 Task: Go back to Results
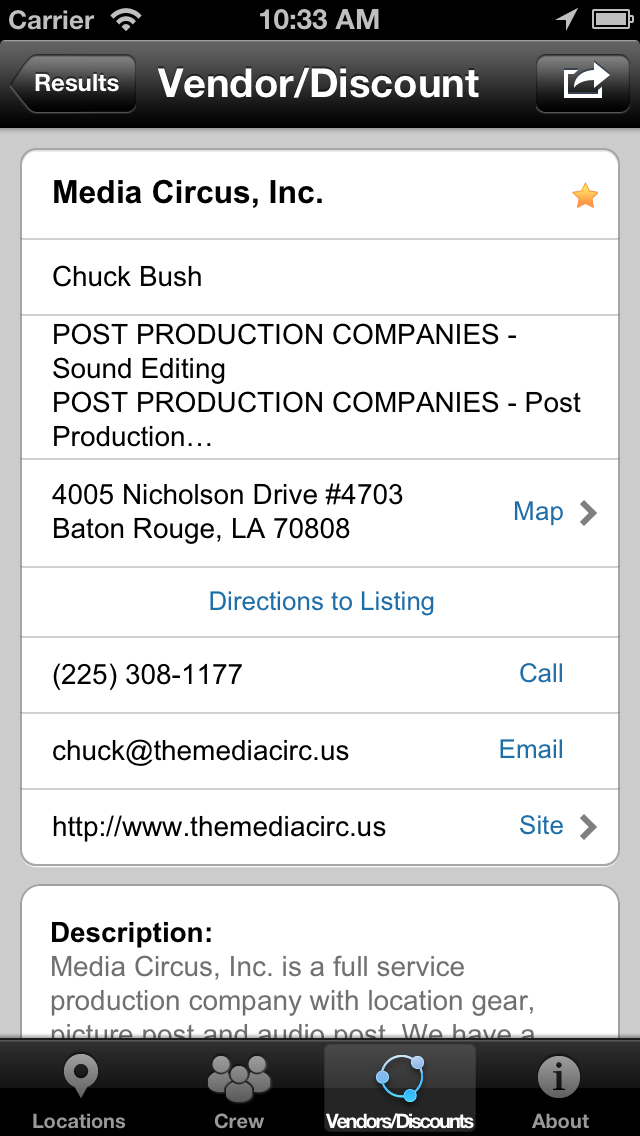pos(74,83)
